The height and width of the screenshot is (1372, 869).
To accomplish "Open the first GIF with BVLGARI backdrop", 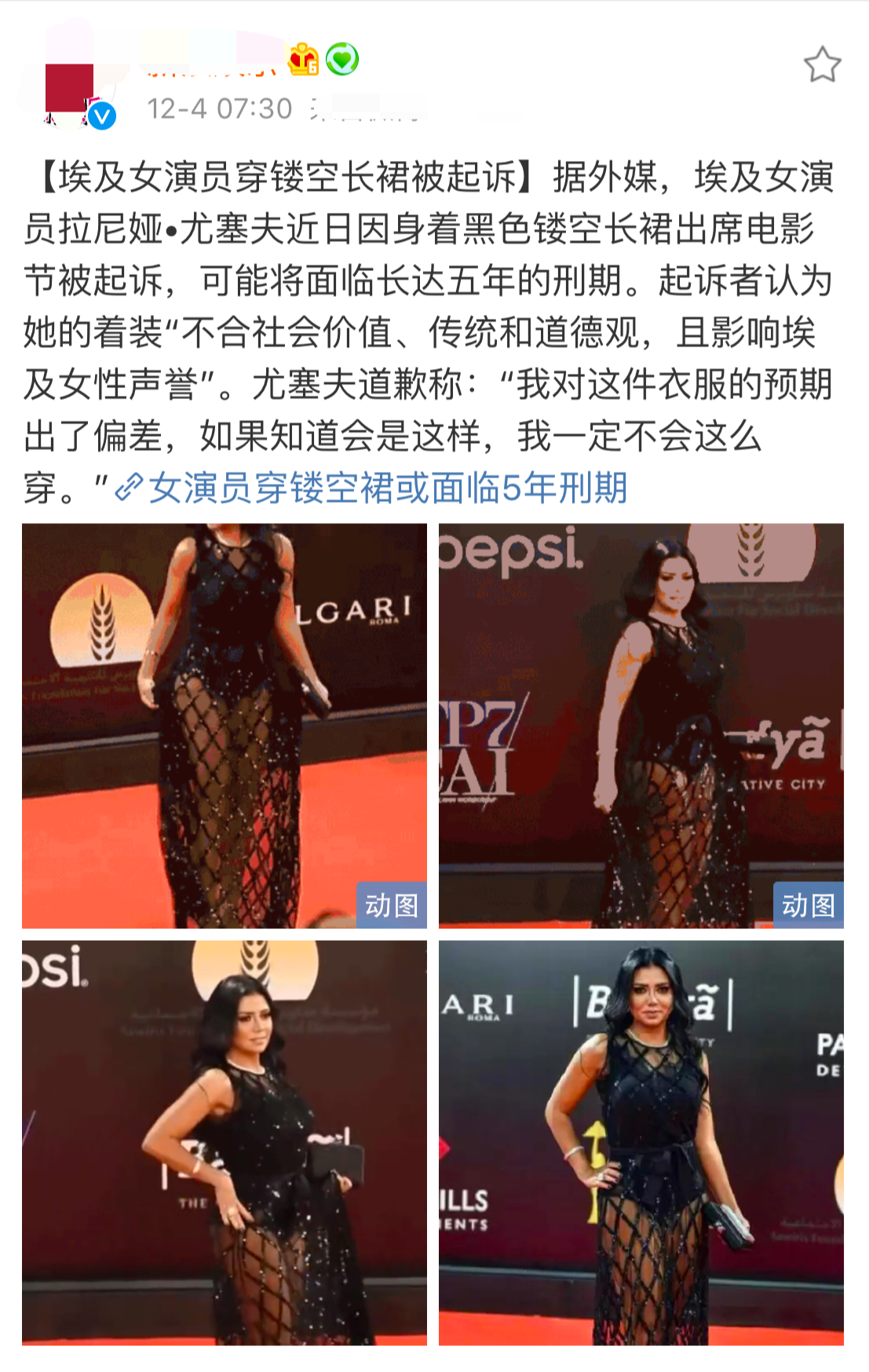I will (x=224, y=725).
